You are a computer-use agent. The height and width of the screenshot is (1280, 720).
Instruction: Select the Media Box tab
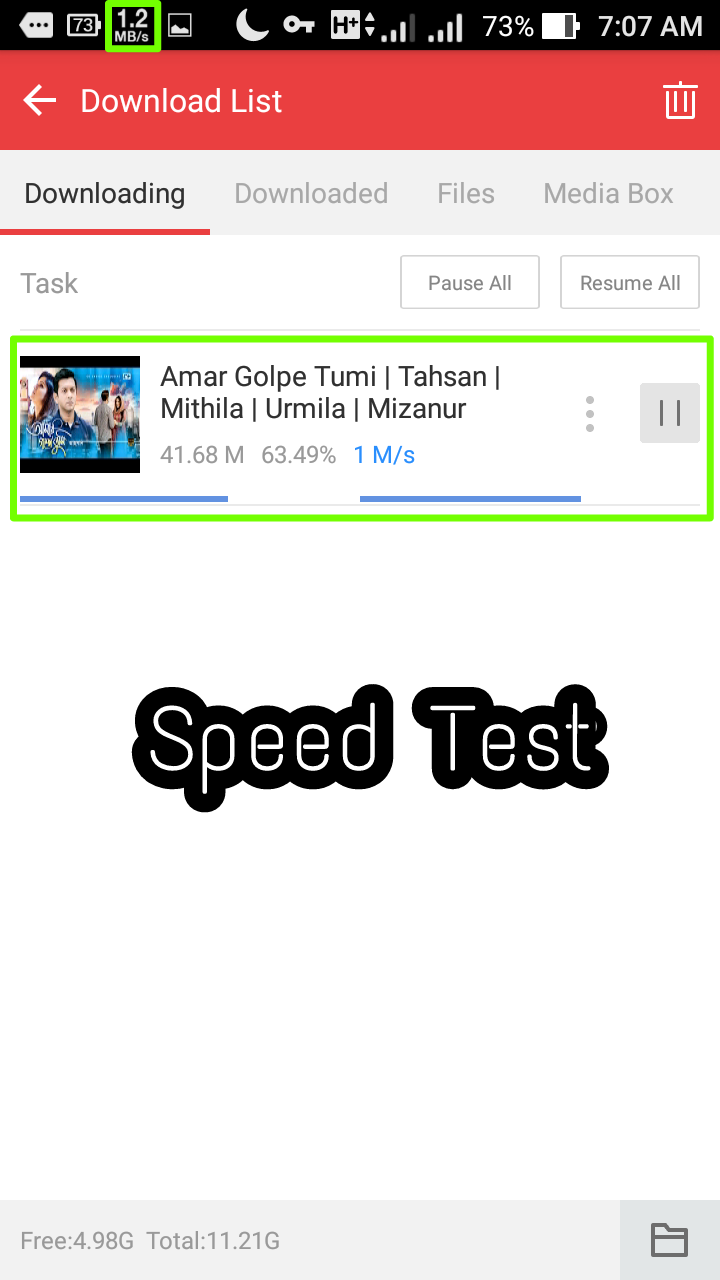point(608,193)
